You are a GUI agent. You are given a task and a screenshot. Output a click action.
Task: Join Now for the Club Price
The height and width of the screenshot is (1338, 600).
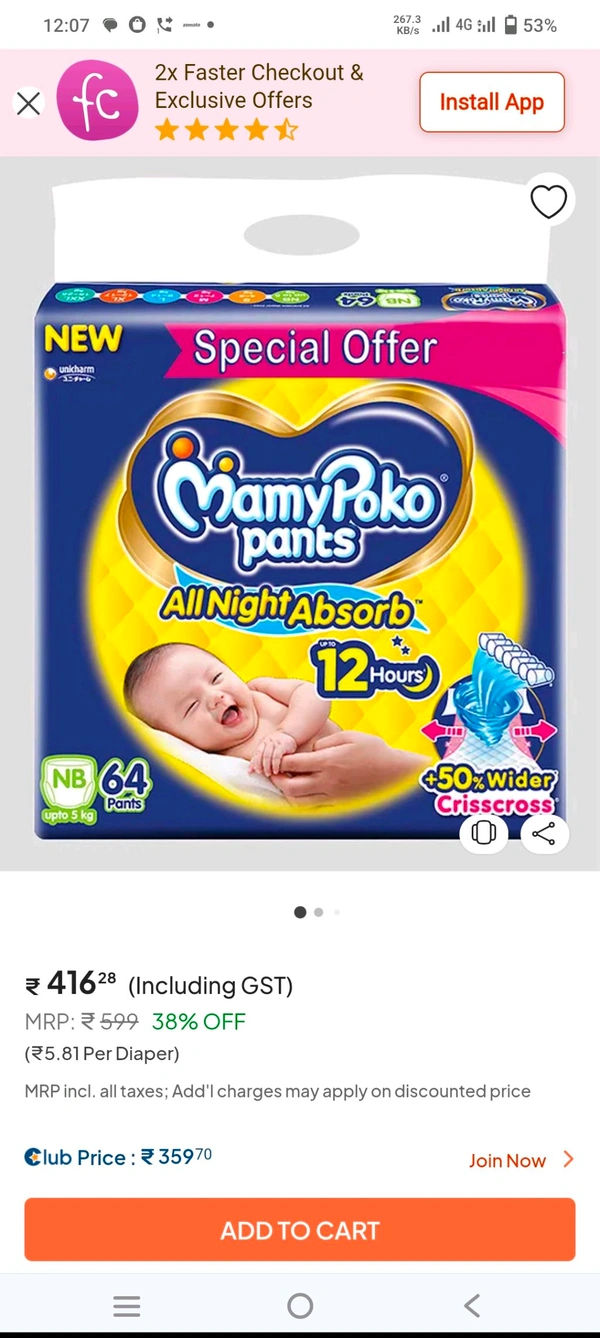coord(520,1160)
